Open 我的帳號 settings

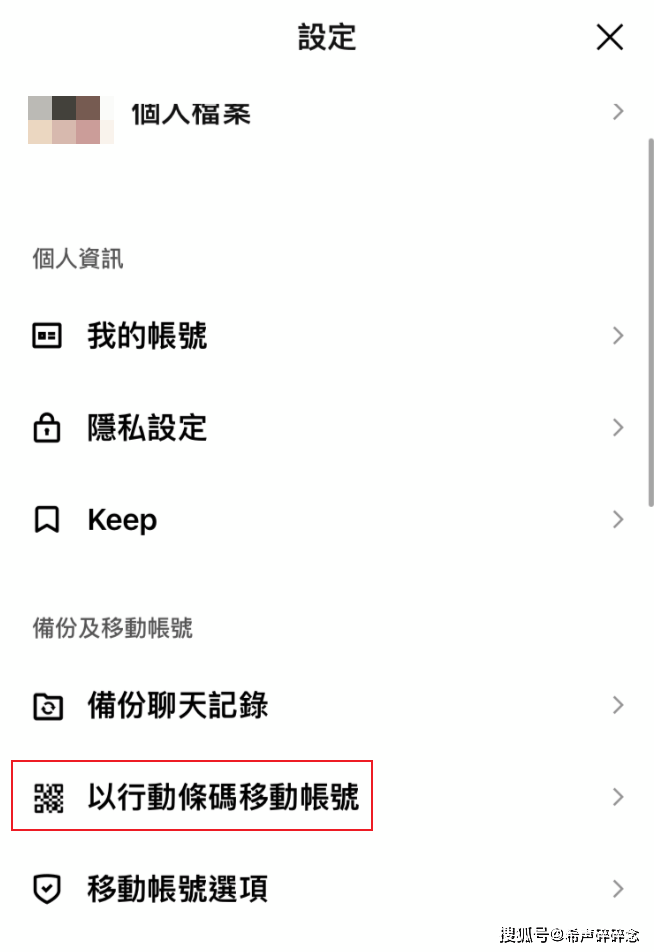click(147, 336)
